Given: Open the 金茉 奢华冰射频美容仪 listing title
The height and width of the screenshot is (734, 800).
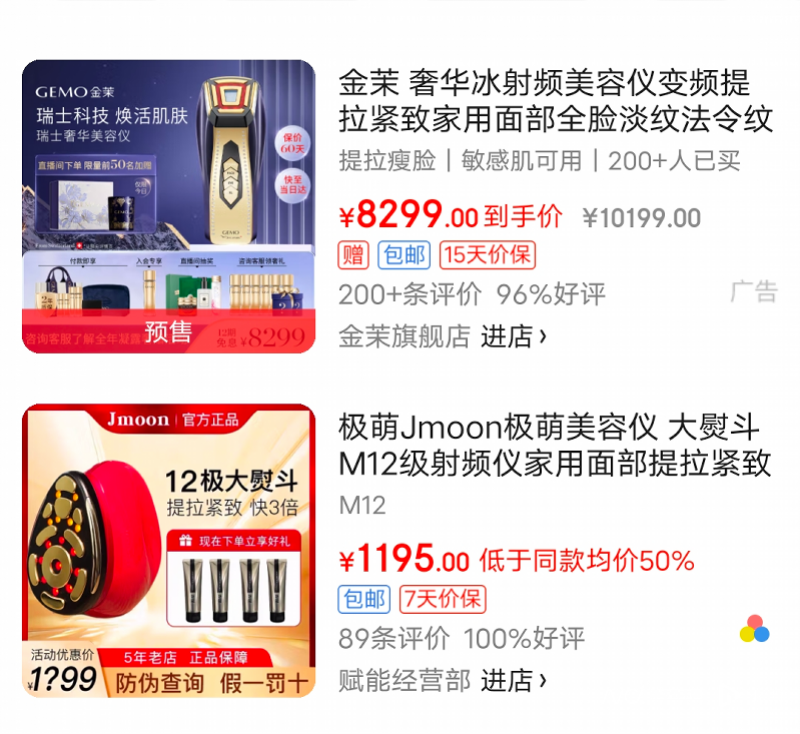Looking at the screenshot, I should tap(555, 101).
